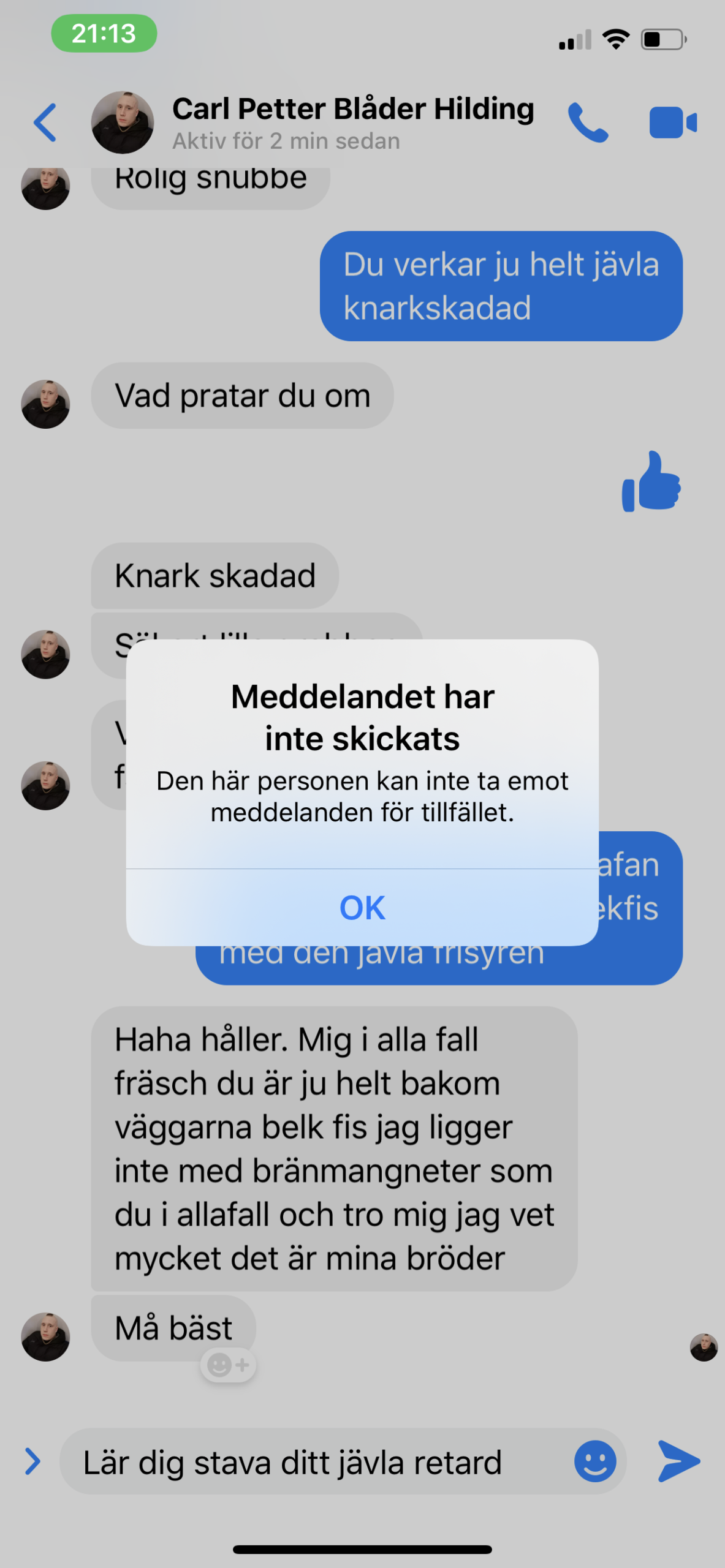Add a reaction to the "Må bäst" message
The image size is (725, 1568).
click(228, 1365)
